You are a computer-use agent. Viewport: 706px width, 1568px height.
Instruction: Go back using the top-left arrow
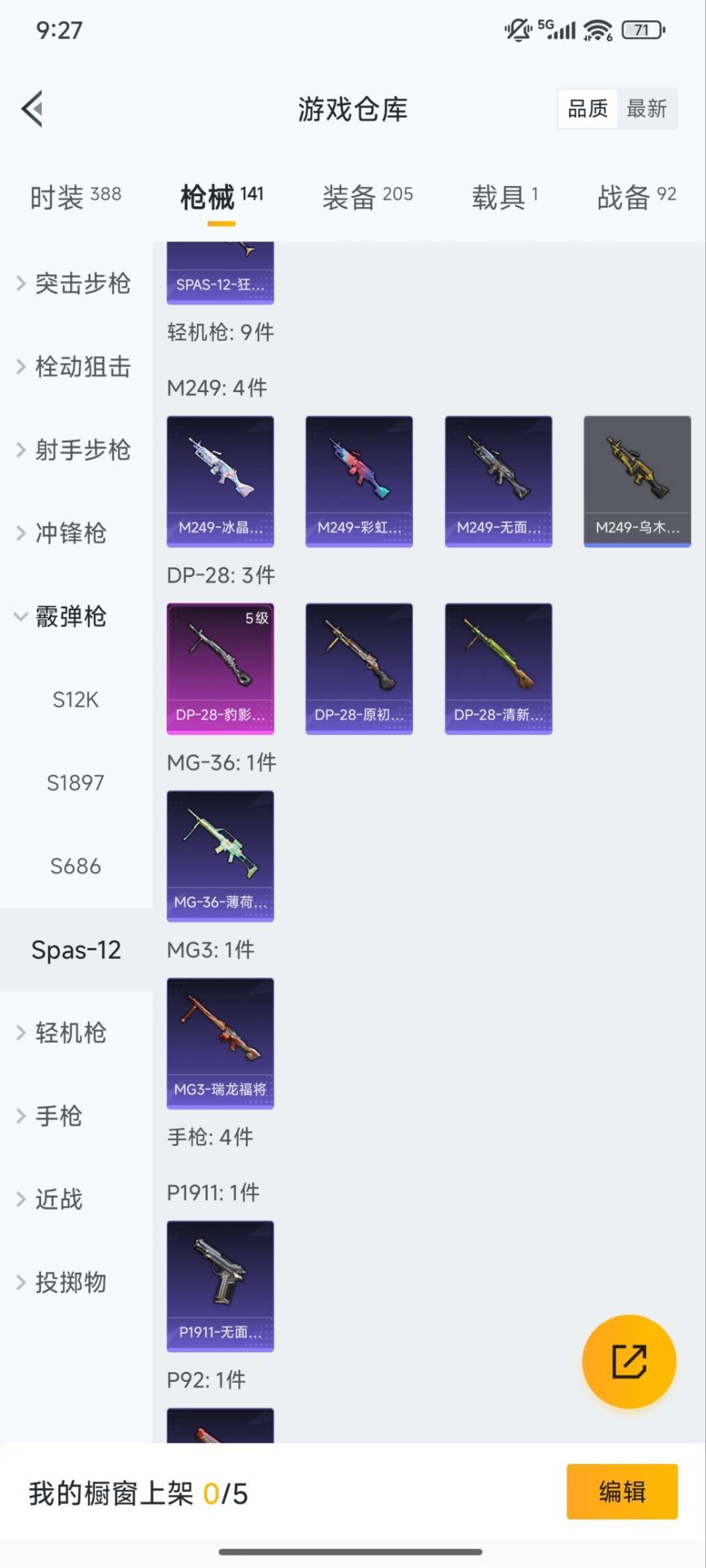tap(33, 108)
